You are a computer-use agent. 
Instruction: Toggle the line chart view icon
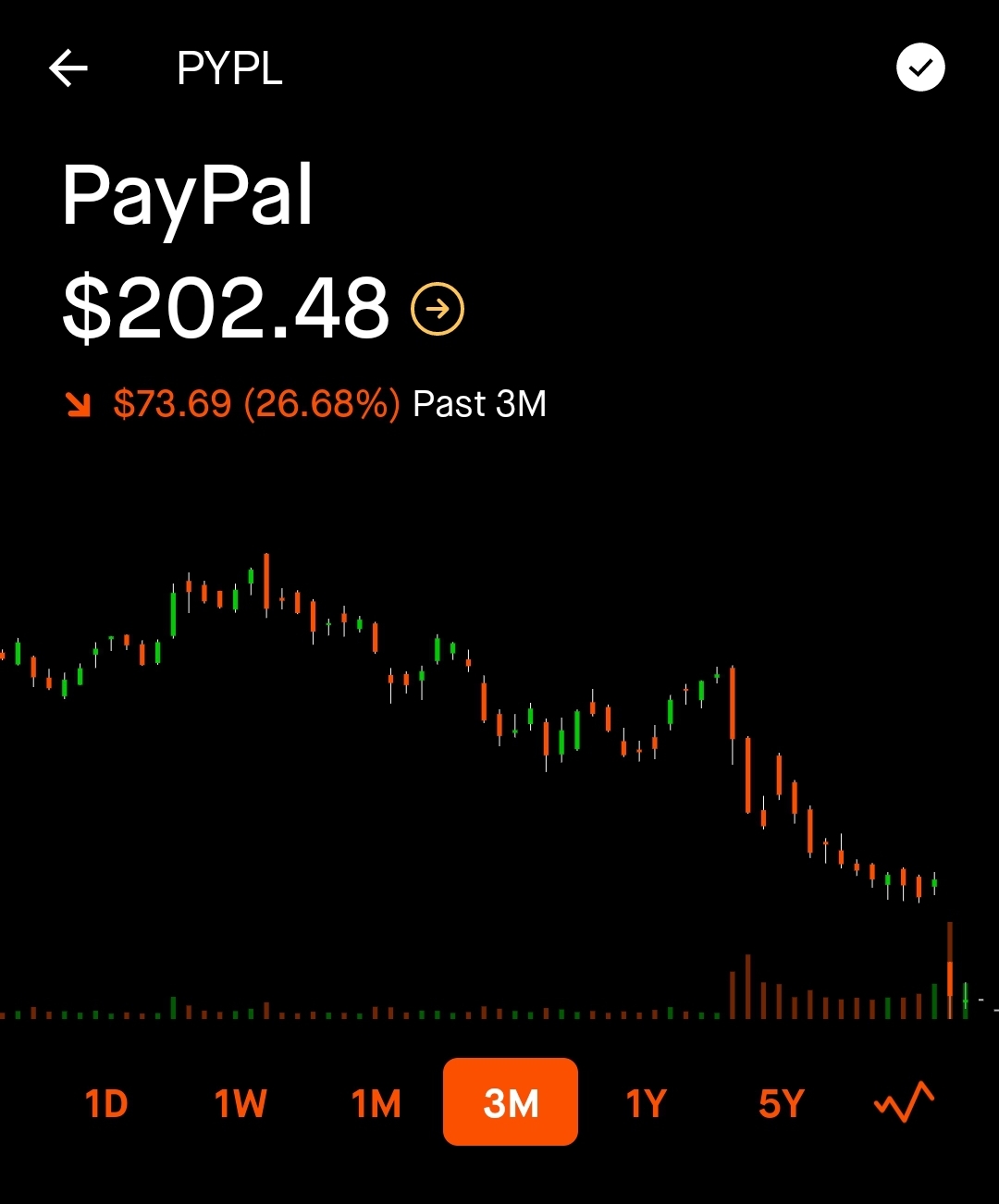point(905,1101)
